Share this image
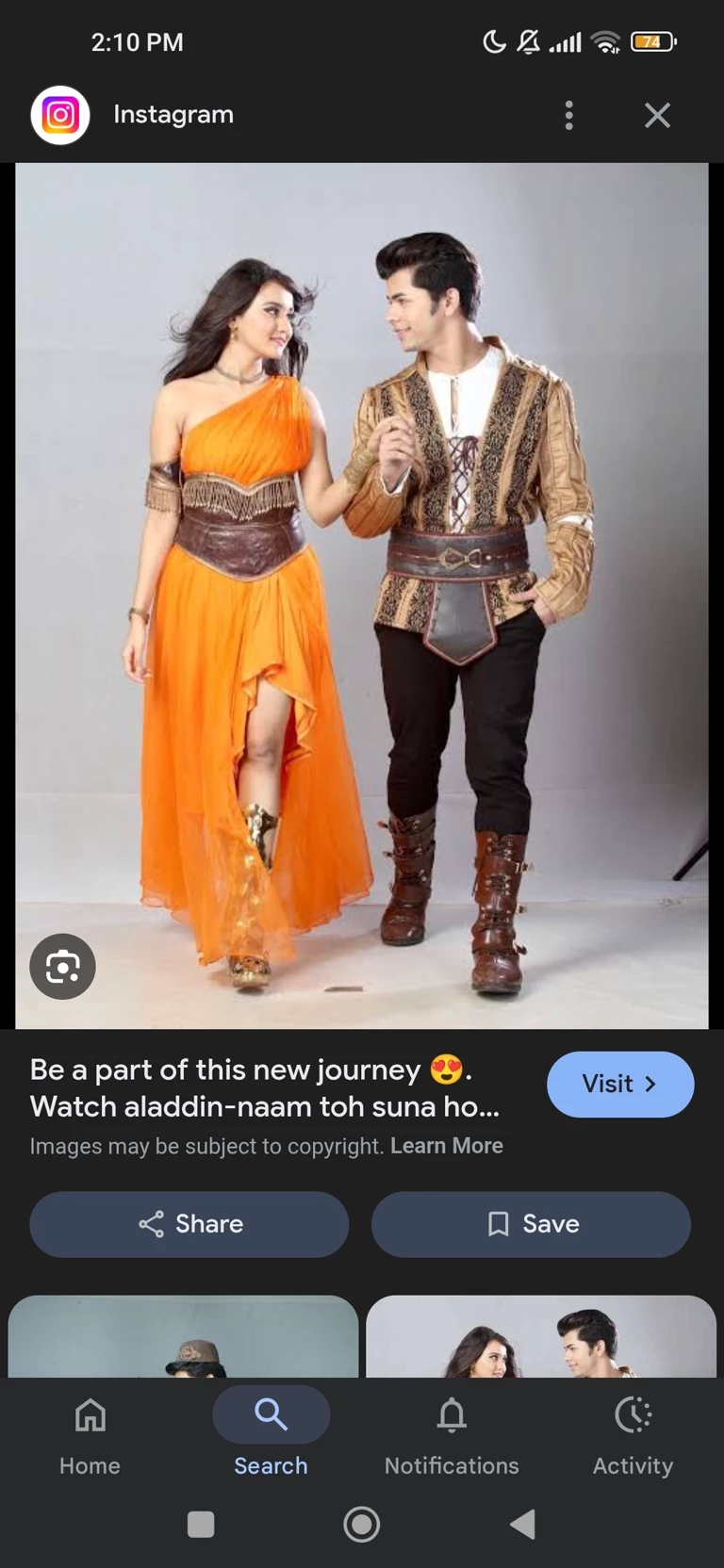Image resolution: width=724 pixels, height=1568 pixels. 189,1223
